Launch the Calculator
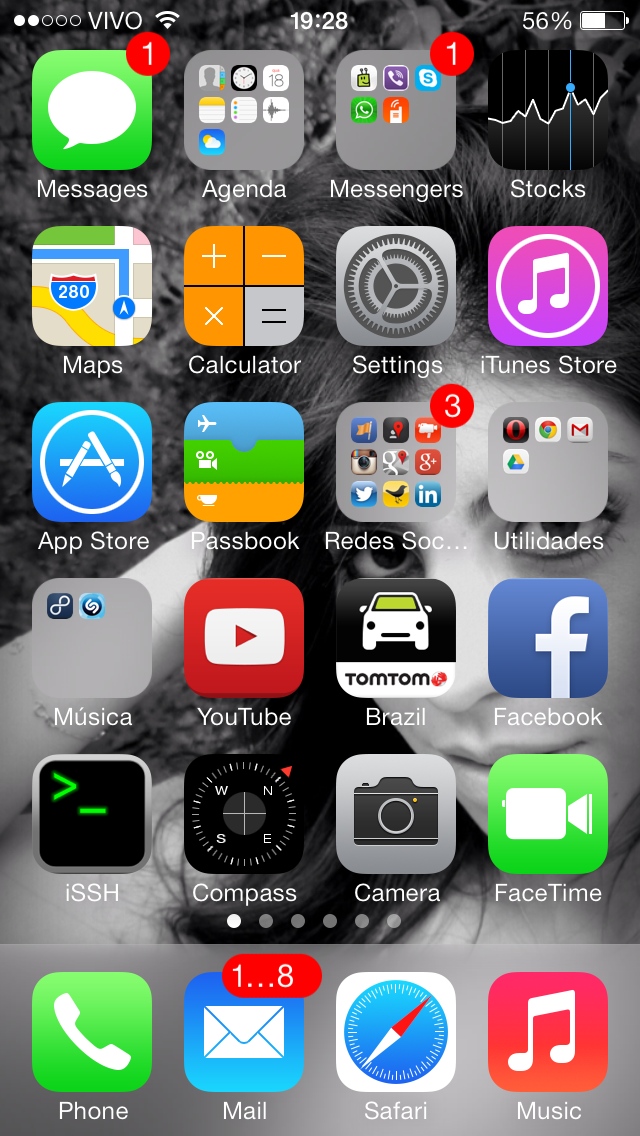 (x=244, y=286)
